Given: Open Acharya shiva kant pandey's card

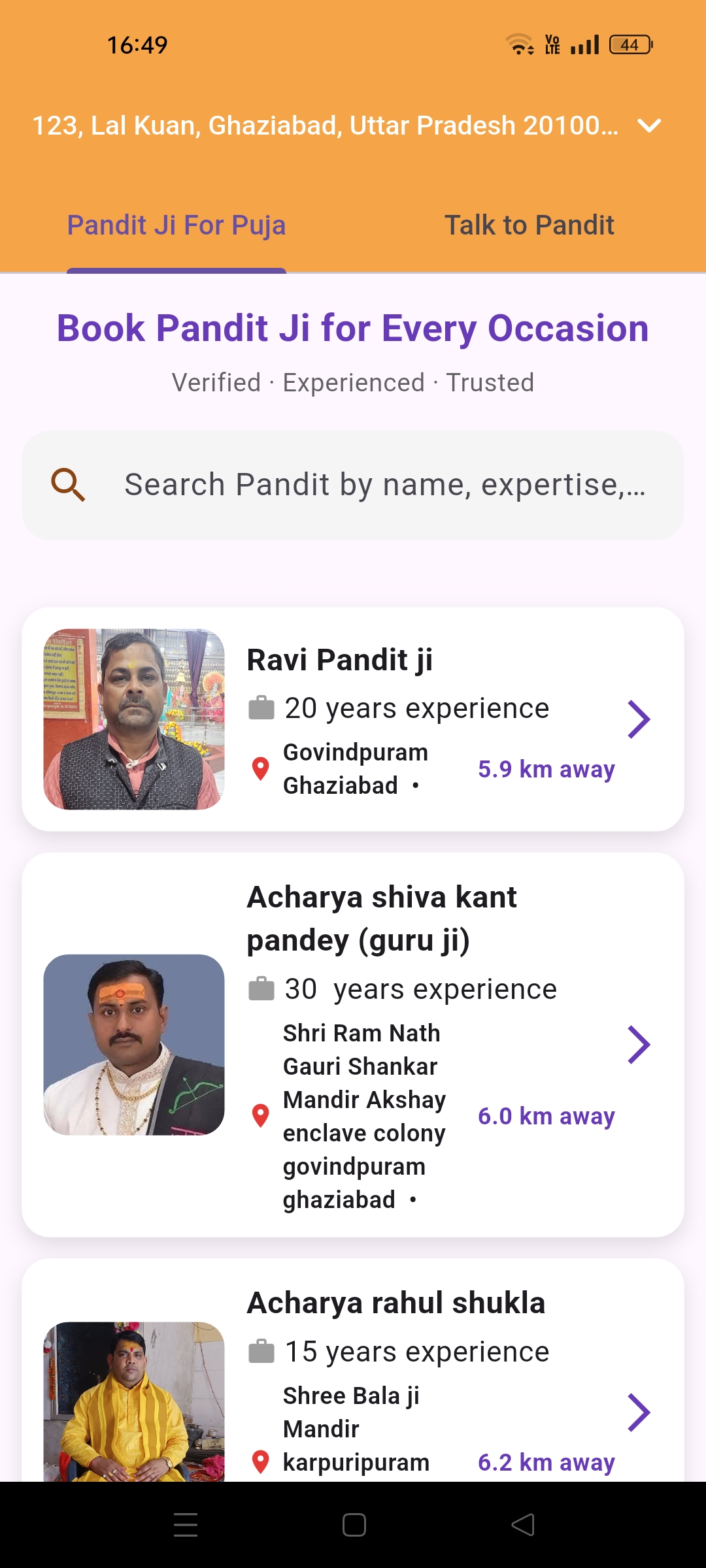Looking at the screenshot, I should pos(353,1044).
